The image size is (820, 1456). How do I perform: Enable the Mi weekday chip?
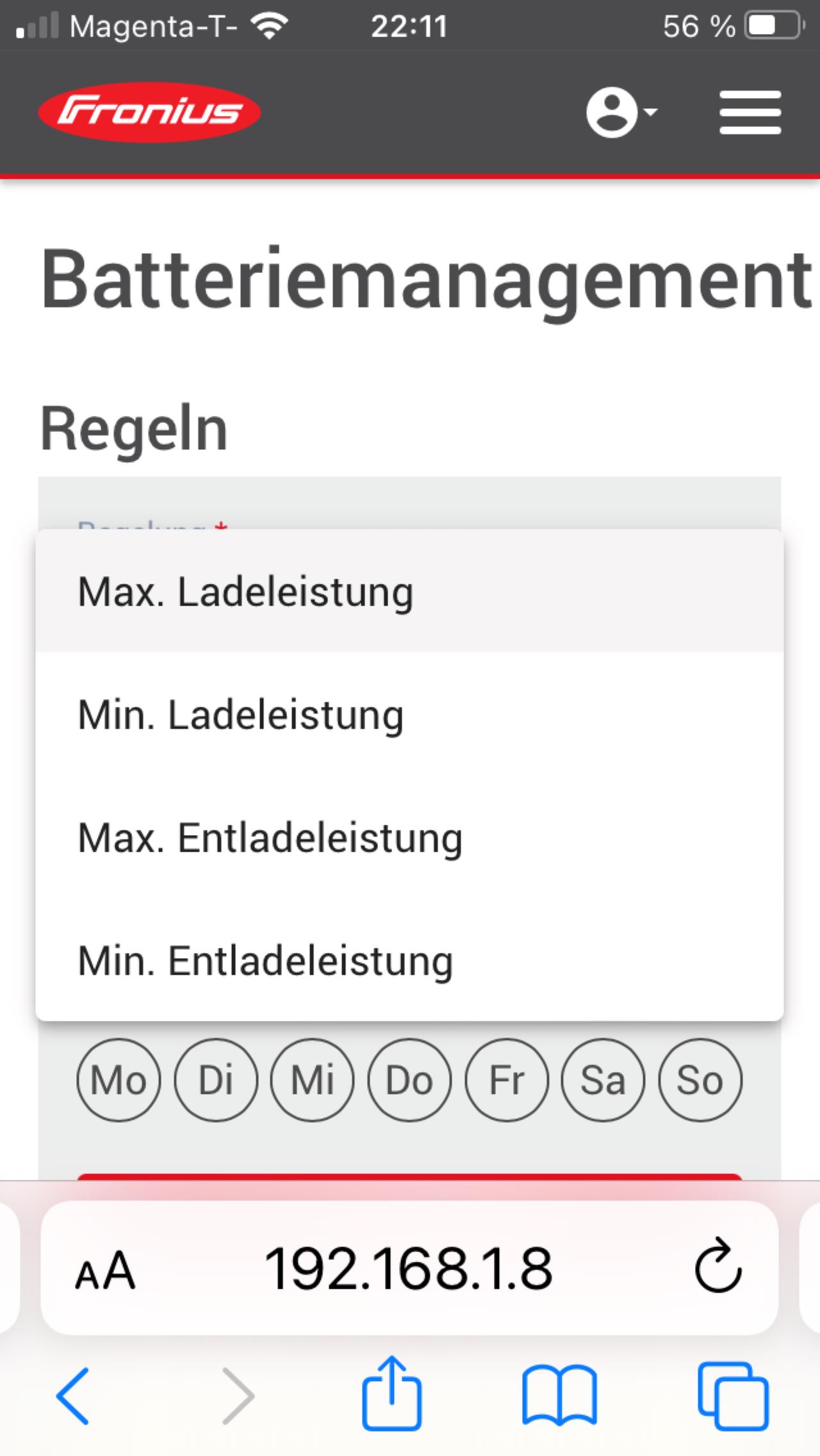tap(313, 1080)
